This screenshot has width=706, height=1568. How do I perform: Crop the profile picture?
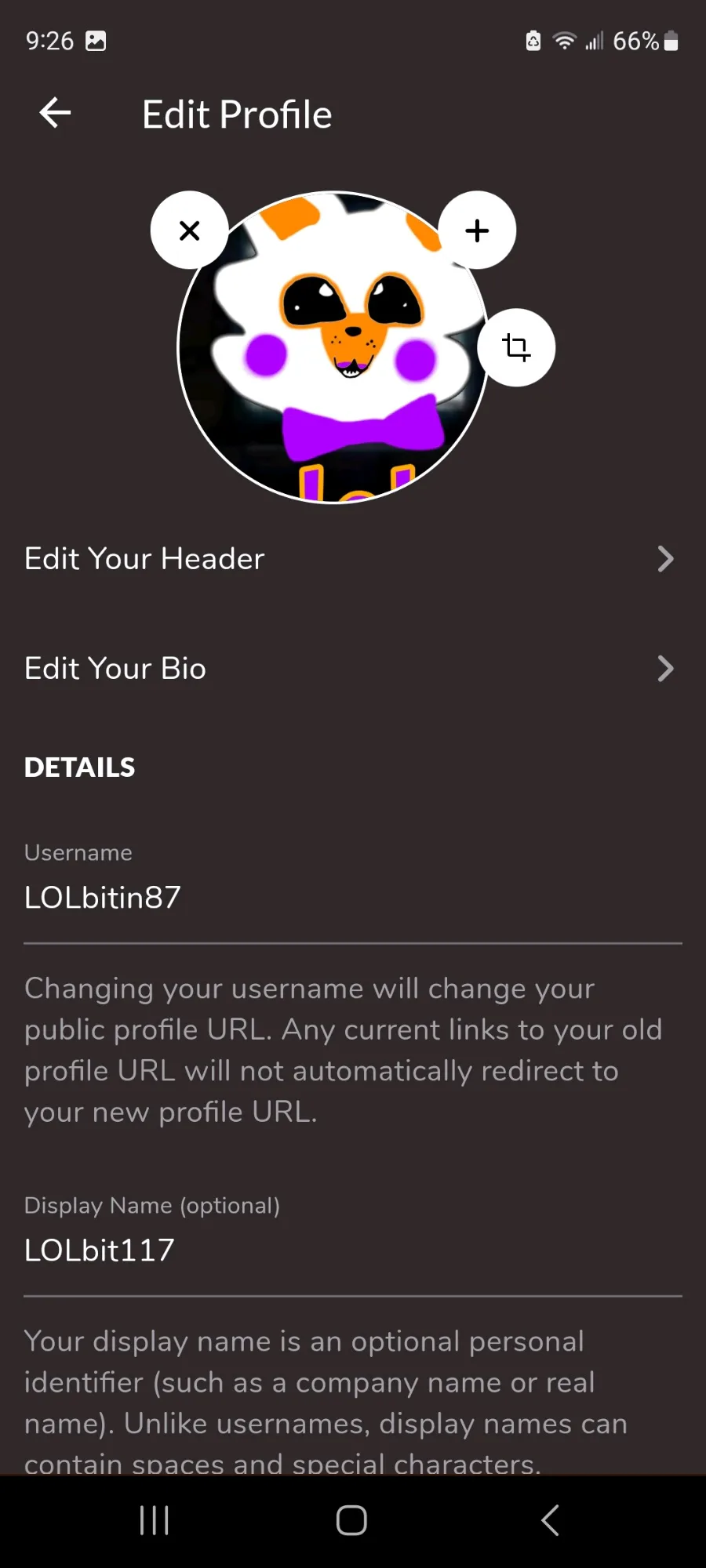[x=516, y=347]
